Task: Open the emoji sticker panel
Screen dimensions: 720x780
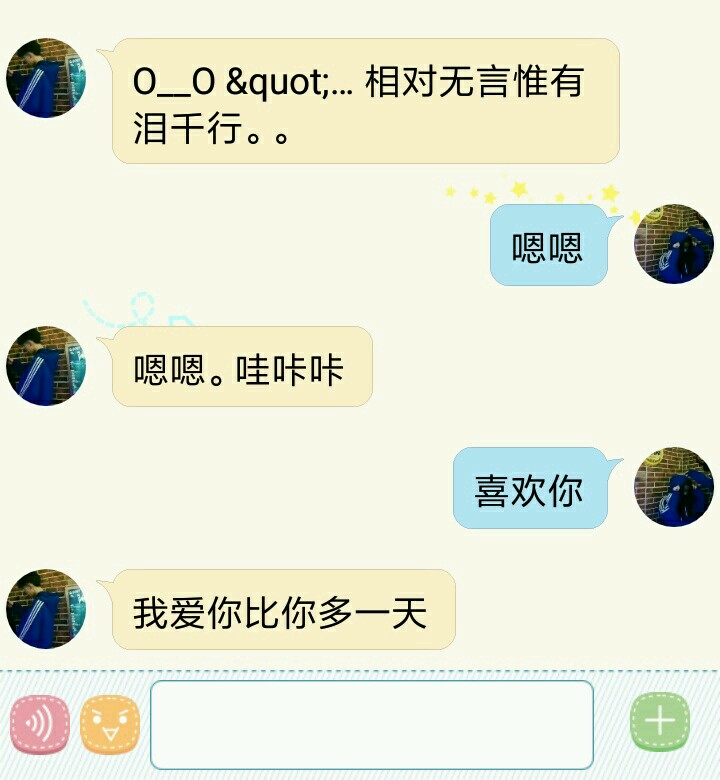Action: (110, 724)
